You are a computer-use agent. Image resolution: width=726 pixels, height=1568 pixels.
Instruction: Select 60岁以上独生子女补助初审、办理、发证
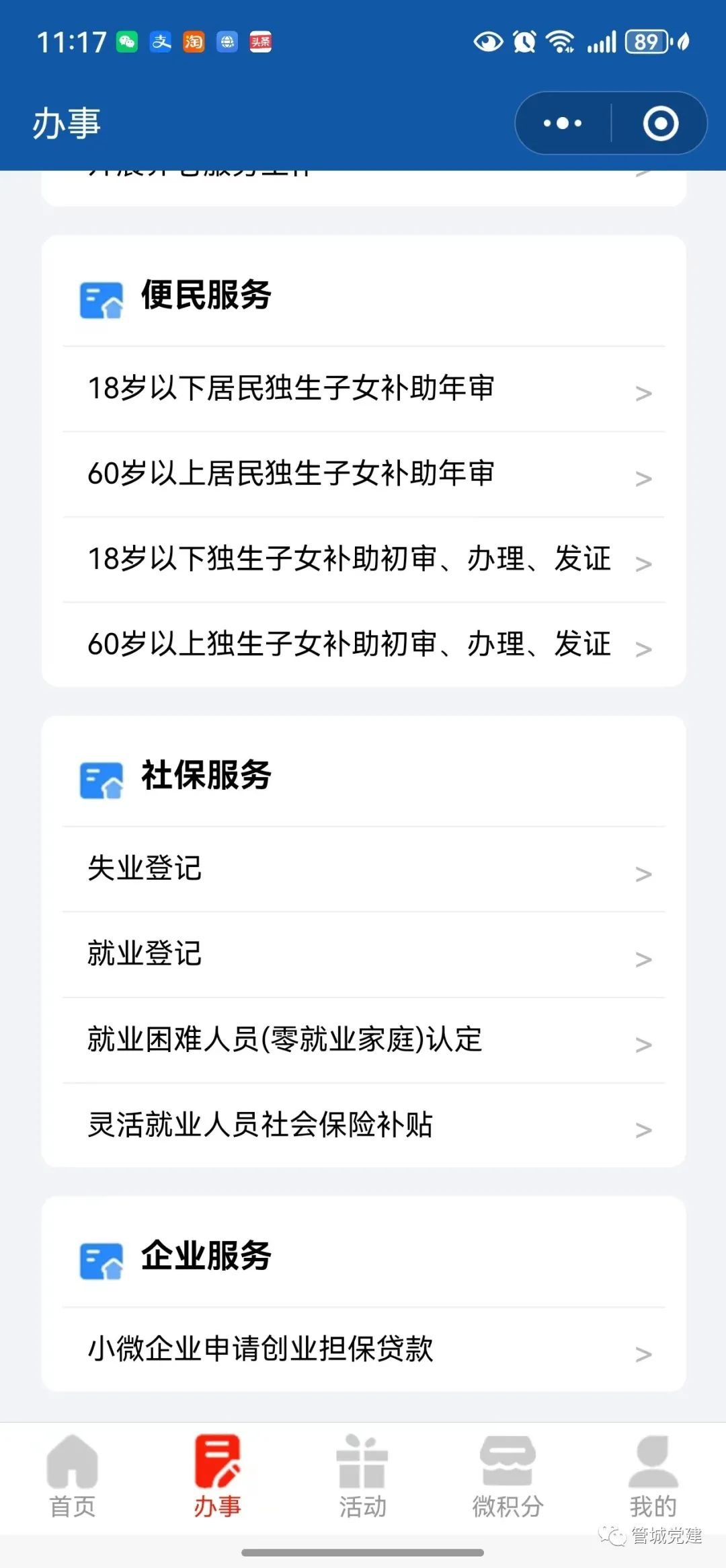click(x=364, y=644)
